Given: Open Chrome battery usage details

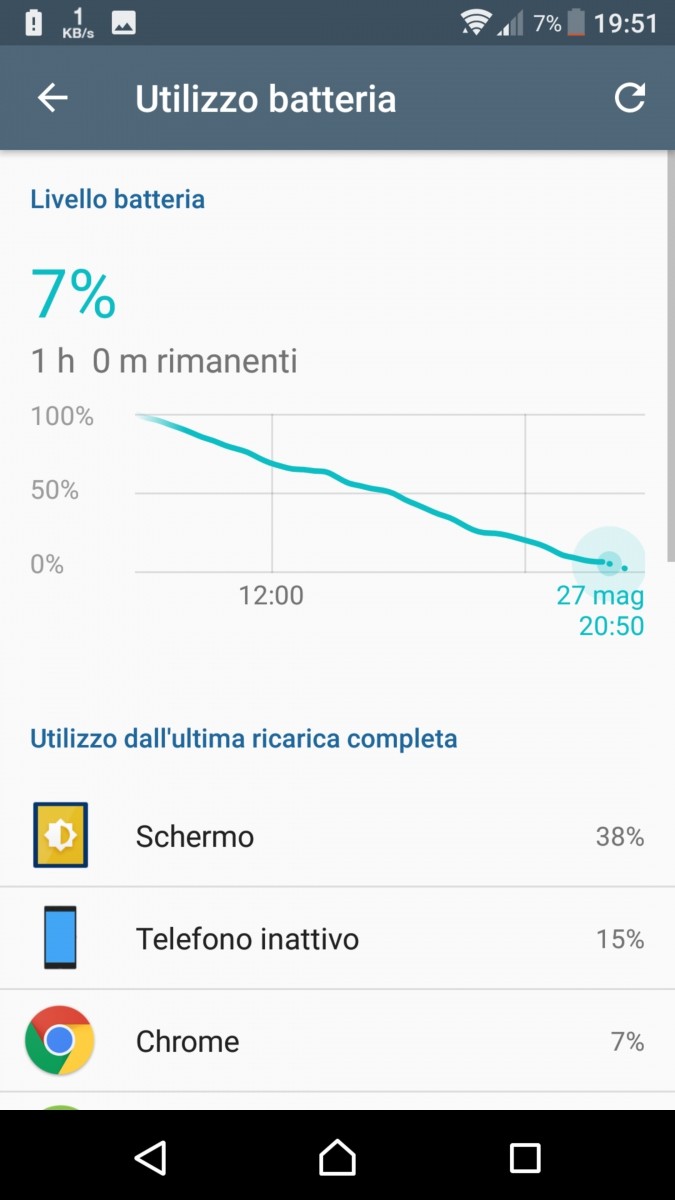Looking at the screenshot, I should 337,1041.
